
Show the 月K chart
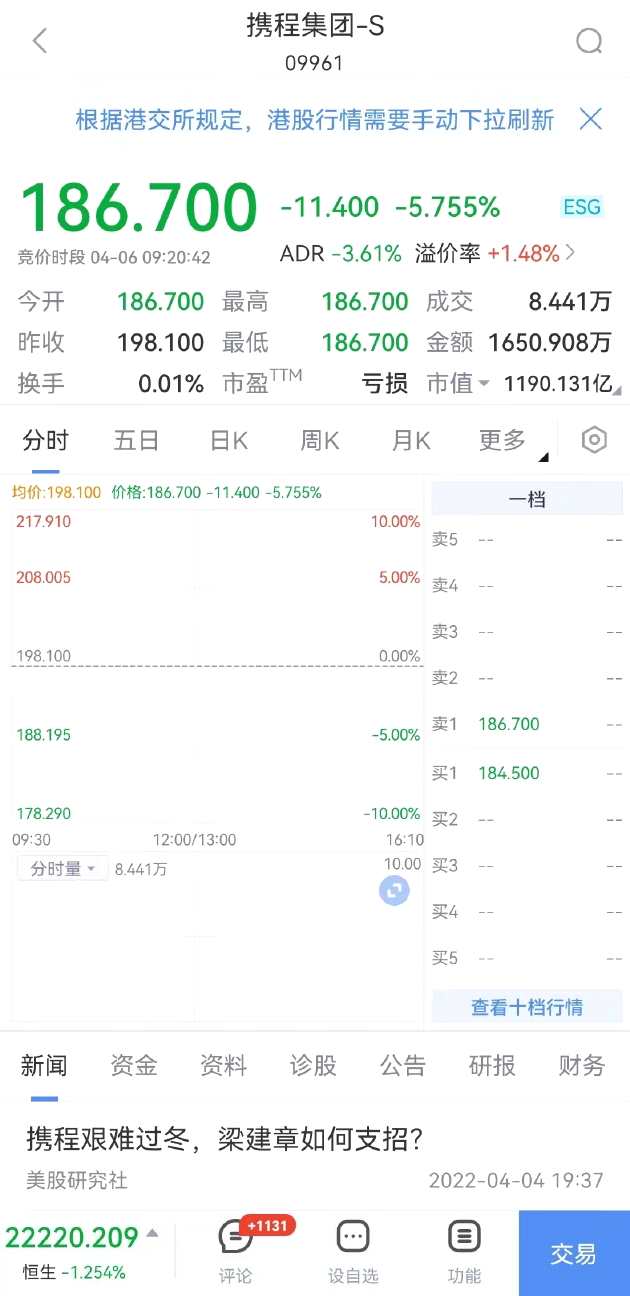(411, 440)
